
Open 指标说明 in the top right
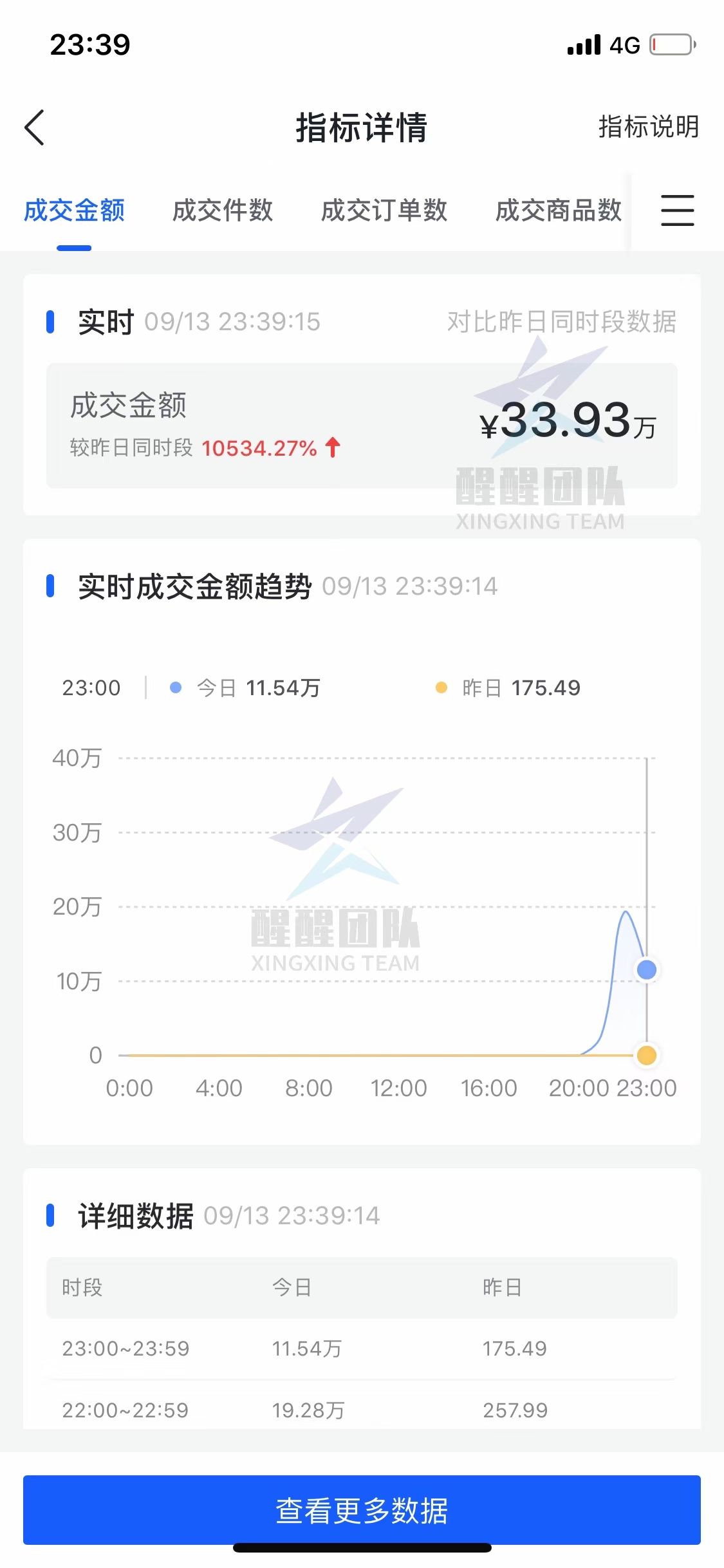[648, 127]
